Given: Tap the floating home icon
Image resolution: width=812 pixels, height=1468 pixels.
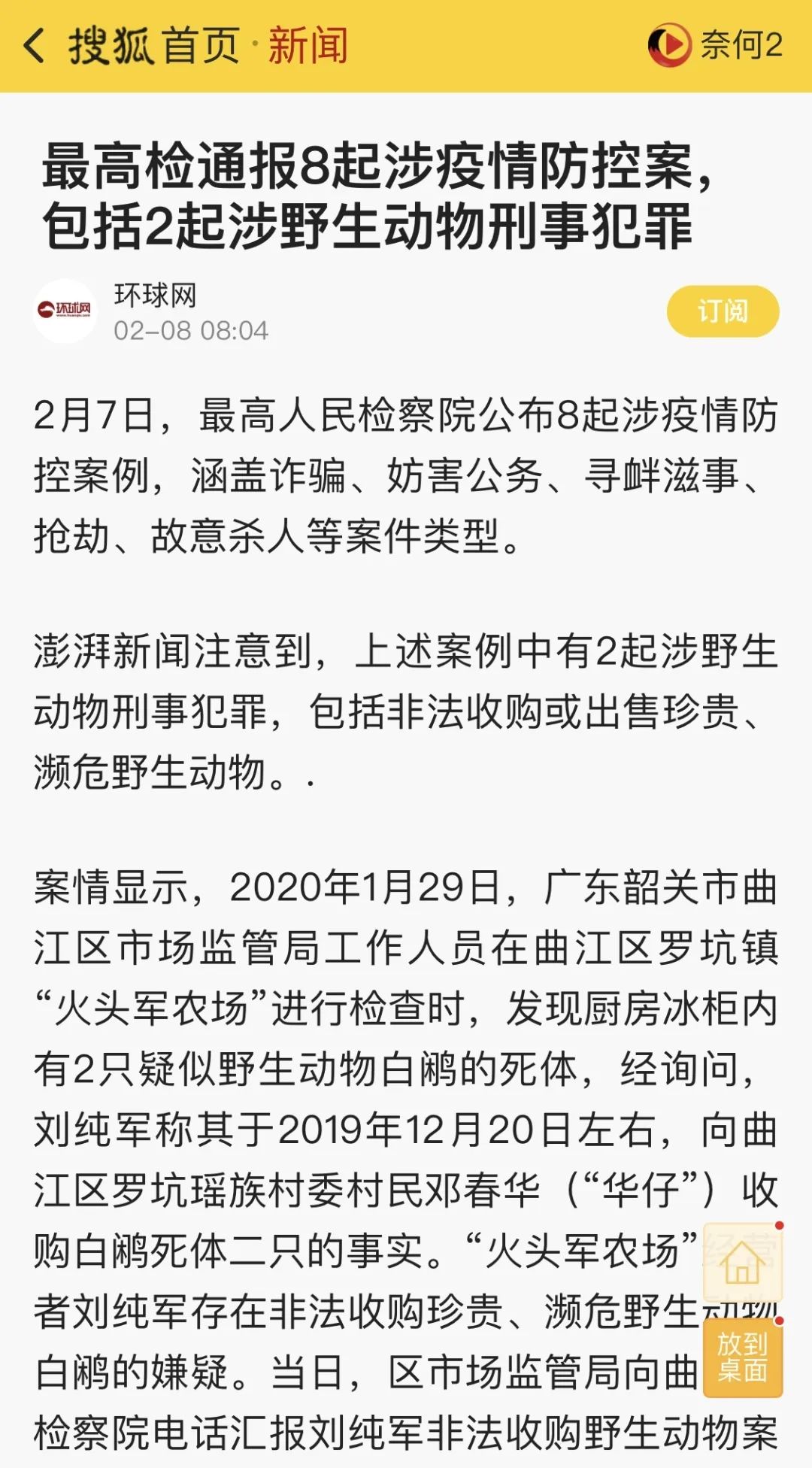Looking at the screenshot, I should tap(742, 1263).
